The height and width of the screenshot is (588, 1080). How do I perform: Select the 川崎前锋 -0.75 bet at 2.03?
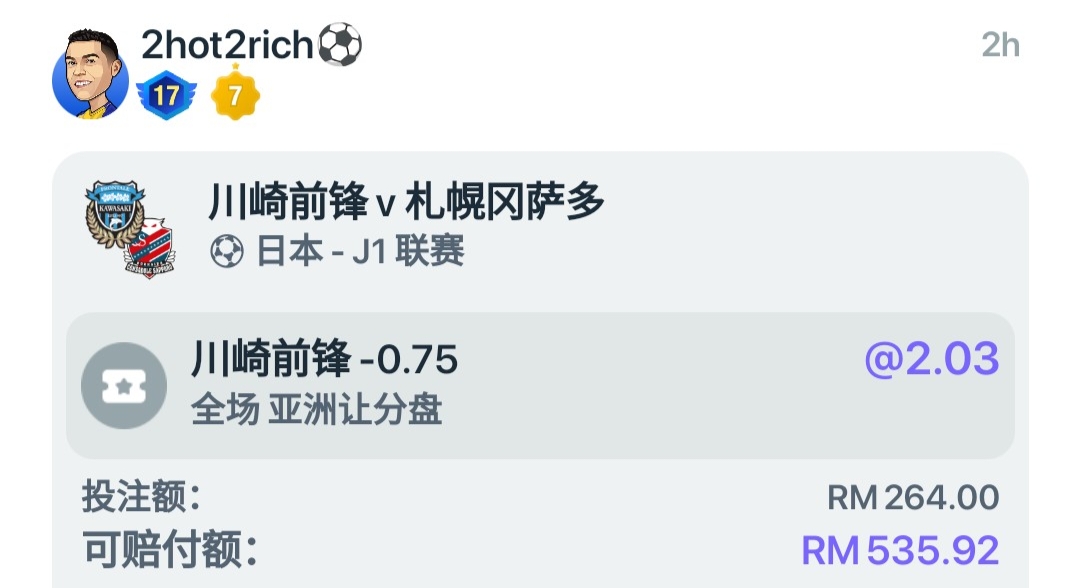tap(540, 385)
